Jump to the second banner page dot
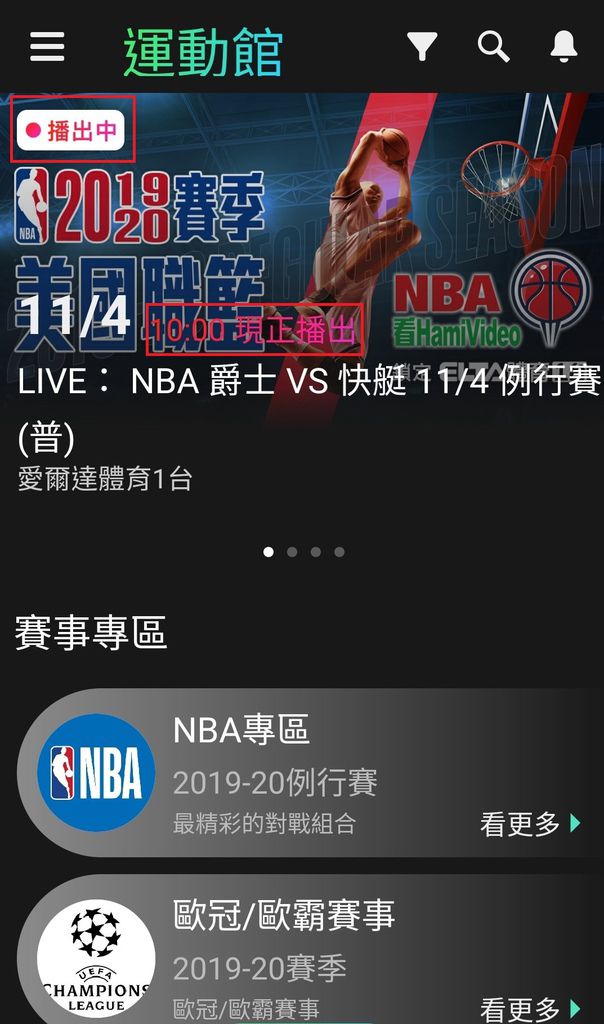The image size is (604, 1024). pos(292,551)
